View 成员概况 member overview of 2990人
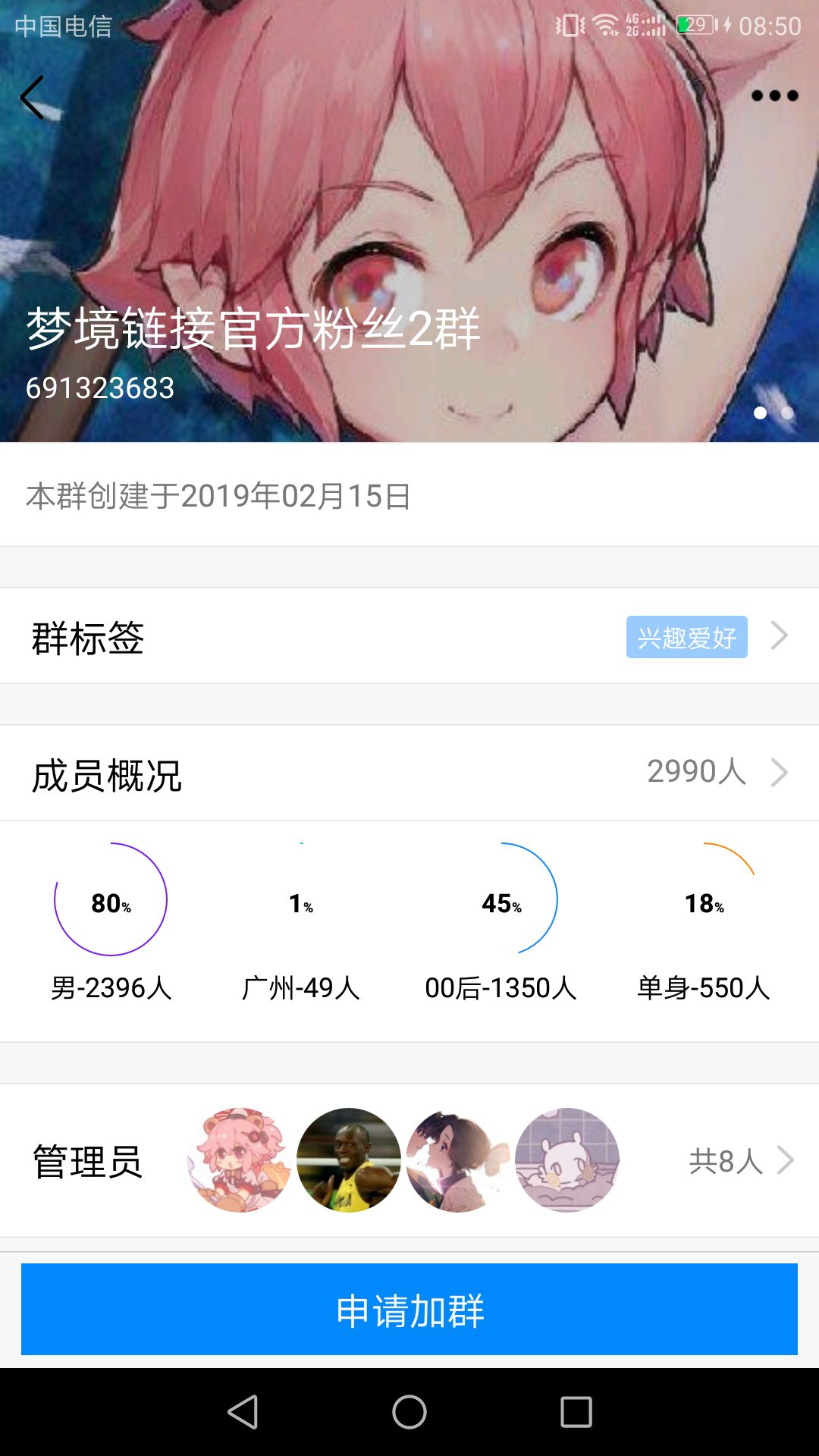This screenshot has height=1456, width=819. [409, 773]
